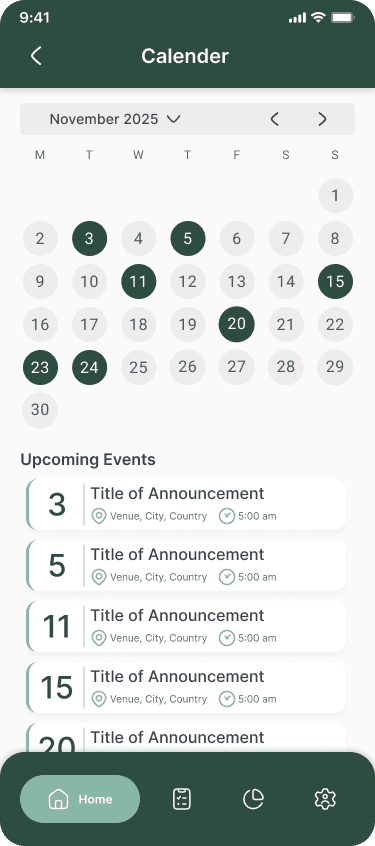Select November 3 on the calendar
The image size is (375, 846).
coord(89,238)
